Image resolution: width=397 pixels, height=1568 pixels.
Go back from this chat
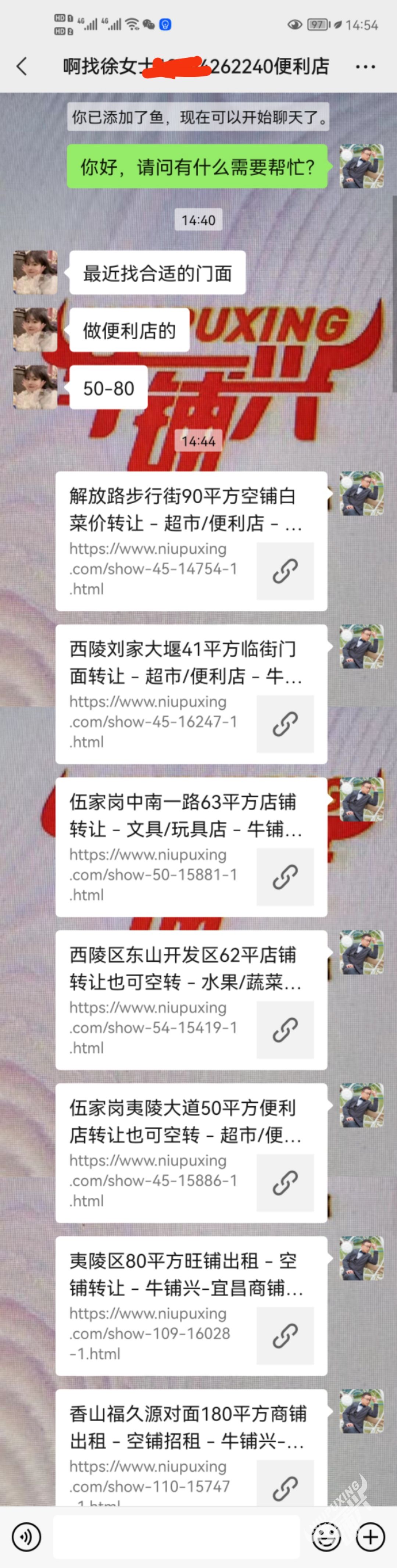pos(22,66)
